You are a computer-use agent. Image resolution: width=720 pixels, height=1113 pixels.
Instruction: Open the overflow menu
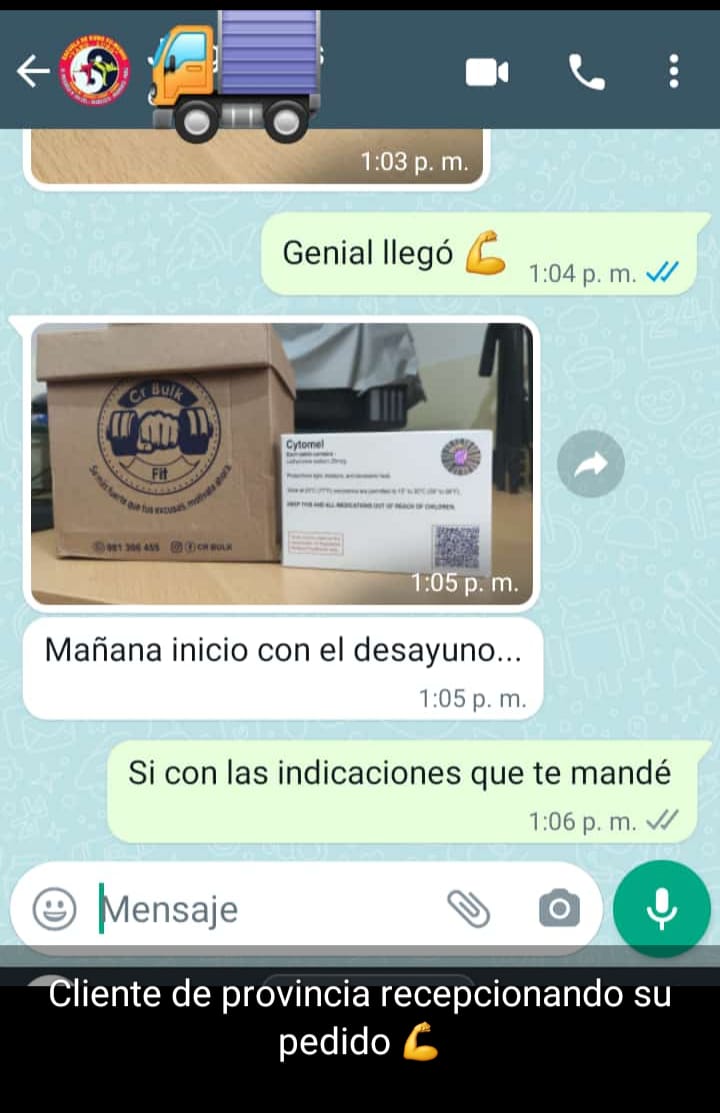pyautogui.click(x=674, y=72)
